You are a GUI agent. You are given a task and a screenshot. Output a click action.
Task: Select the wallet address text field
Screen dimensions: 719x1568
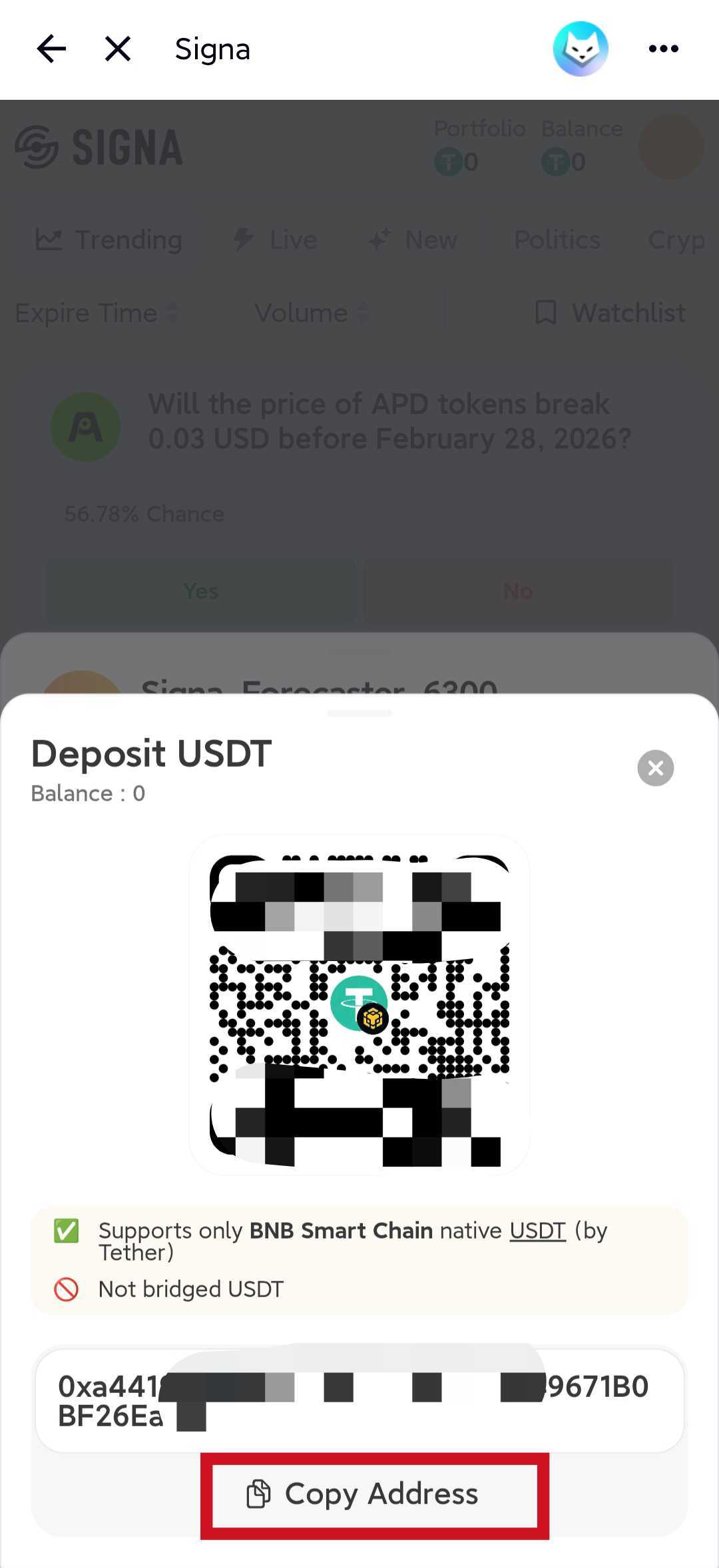359,1391
